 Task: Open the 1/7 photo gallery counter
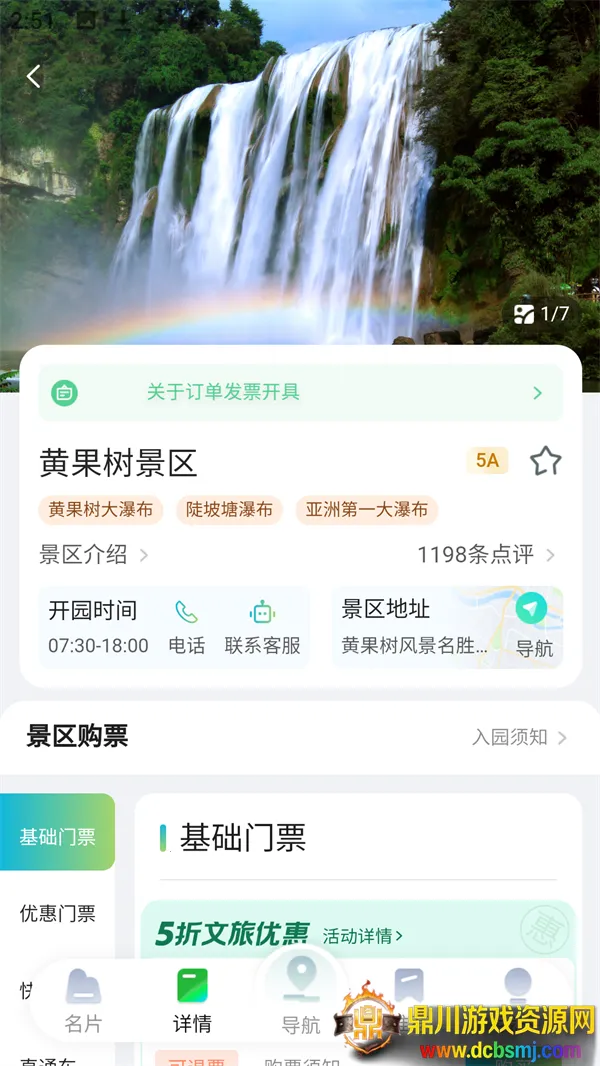coord(542,314)
